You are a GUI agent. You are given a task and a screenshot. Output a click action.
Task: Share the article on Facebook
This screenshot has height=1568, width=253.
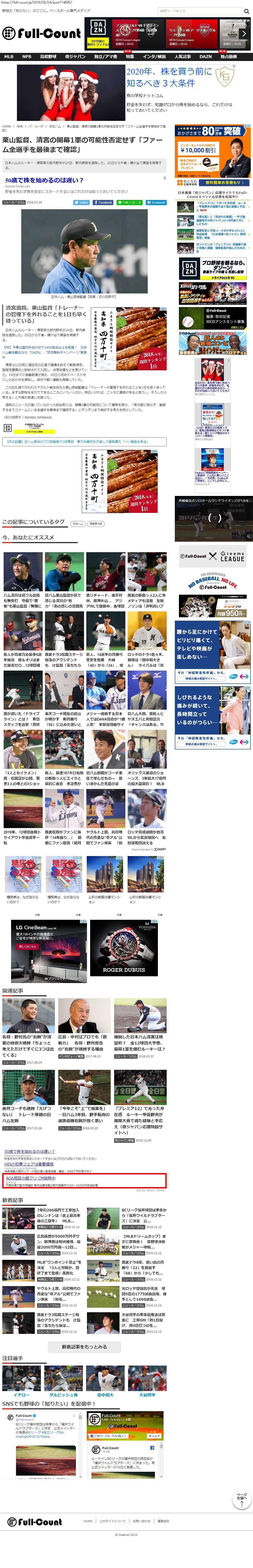103,202
